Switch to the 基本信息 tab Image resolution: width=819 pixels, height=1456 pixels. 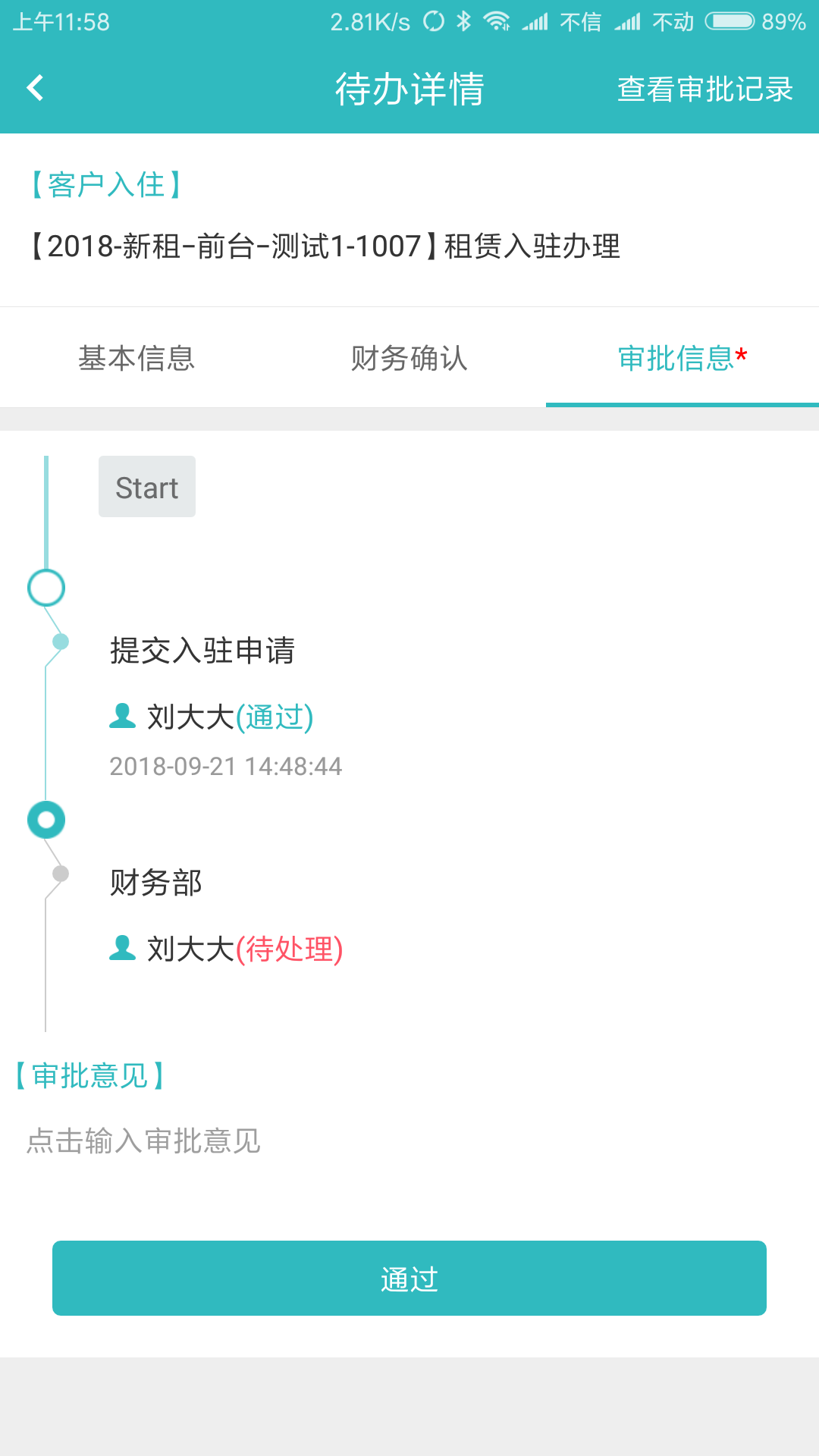[x=136, y=358]
